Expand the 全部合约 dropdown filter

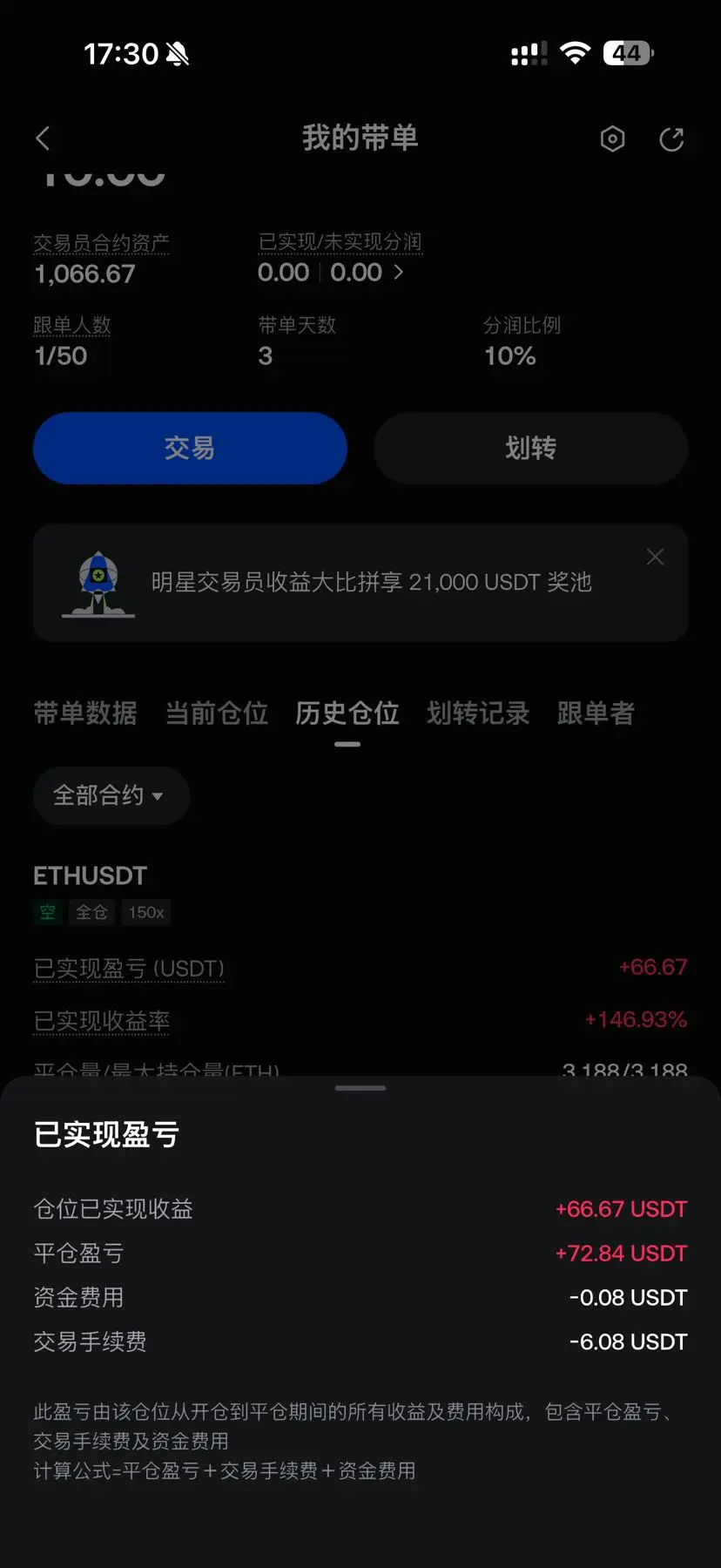(x=111, y=795)
